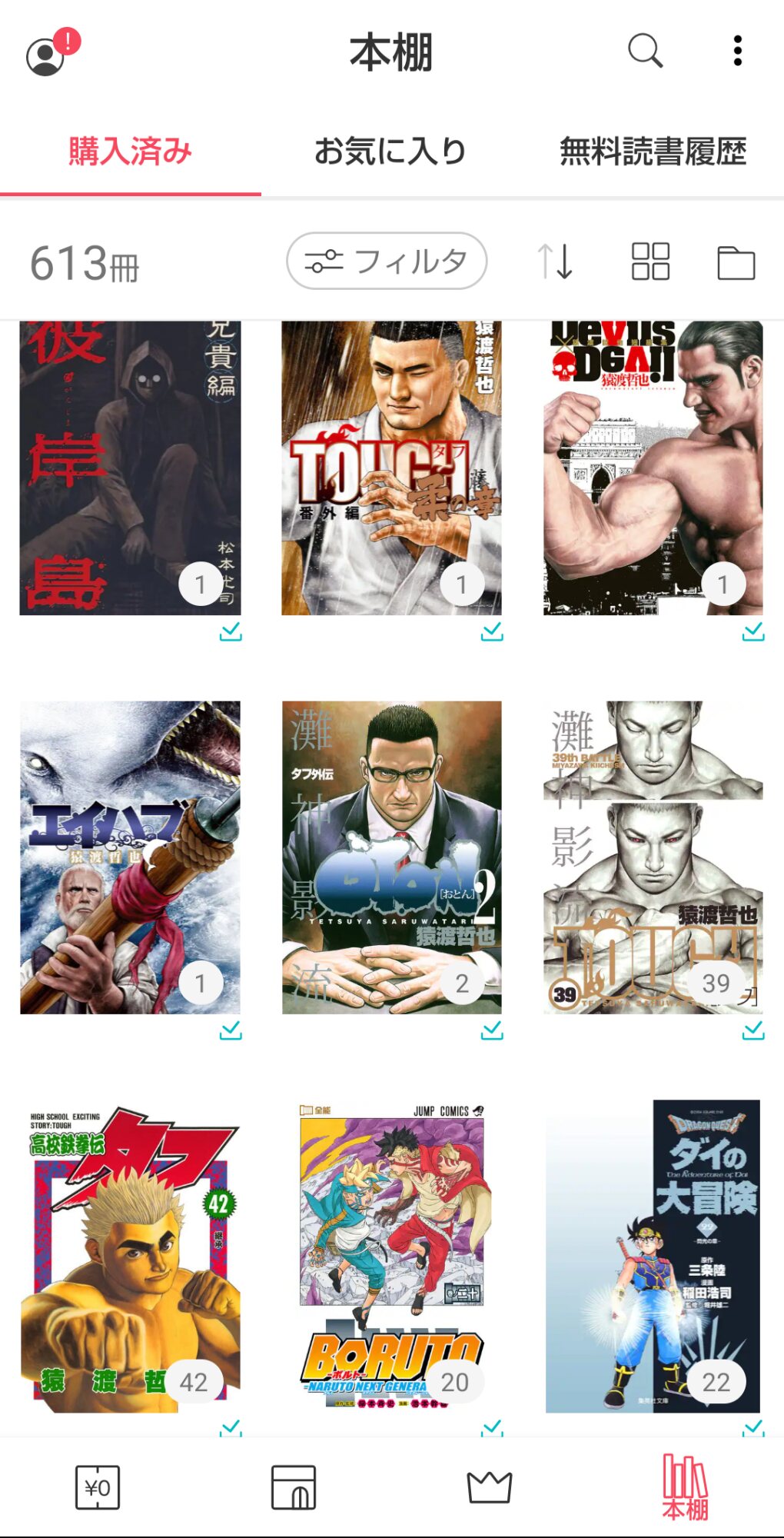Select the 購入済み tab

point(131,151)
